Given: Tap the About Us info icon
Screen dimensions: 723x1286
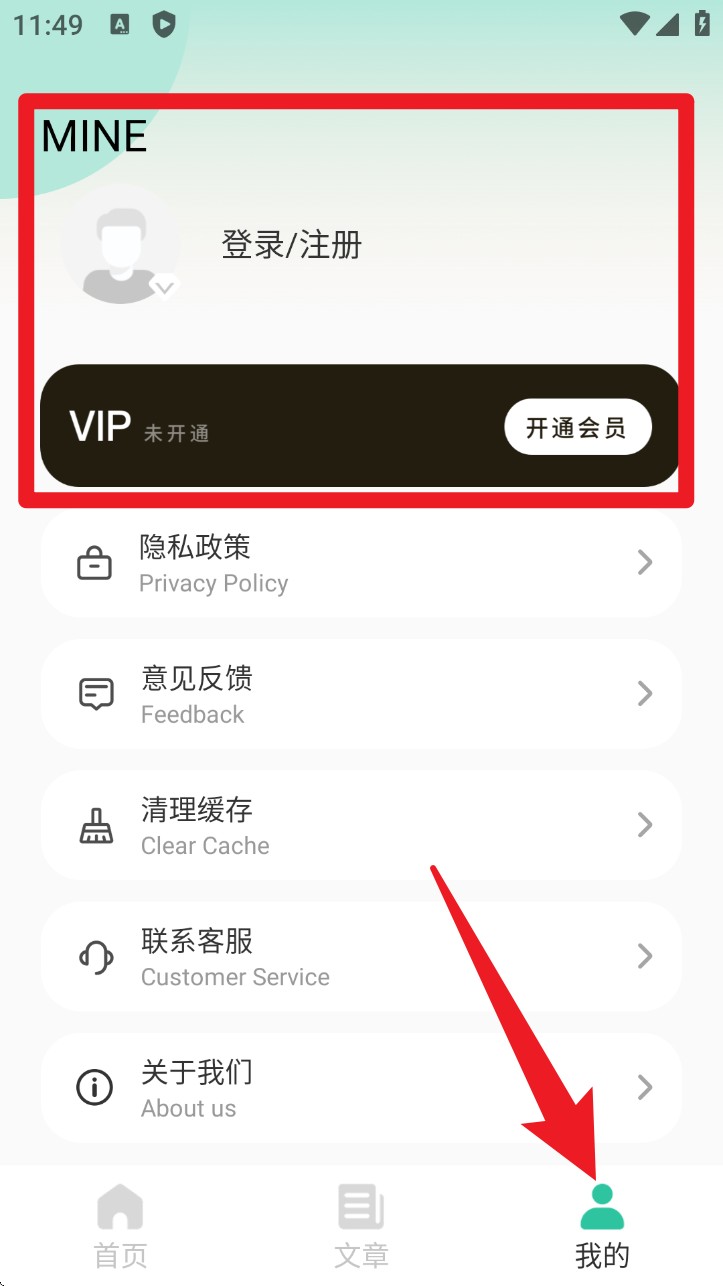Looking at the screenshot, I should pyautogui.click(x=94, y=1088).
